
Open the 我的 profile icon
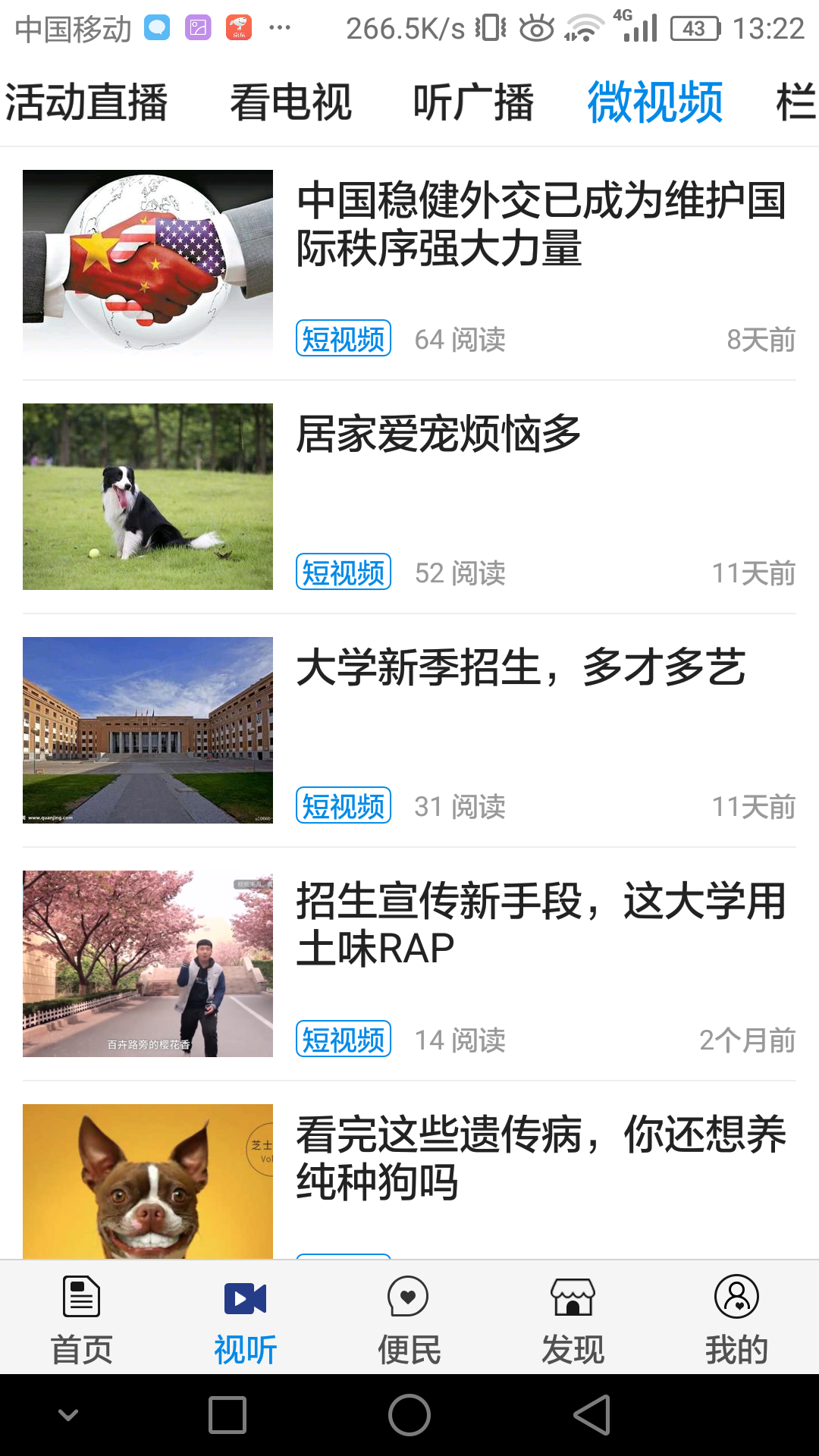[736, 1298]
